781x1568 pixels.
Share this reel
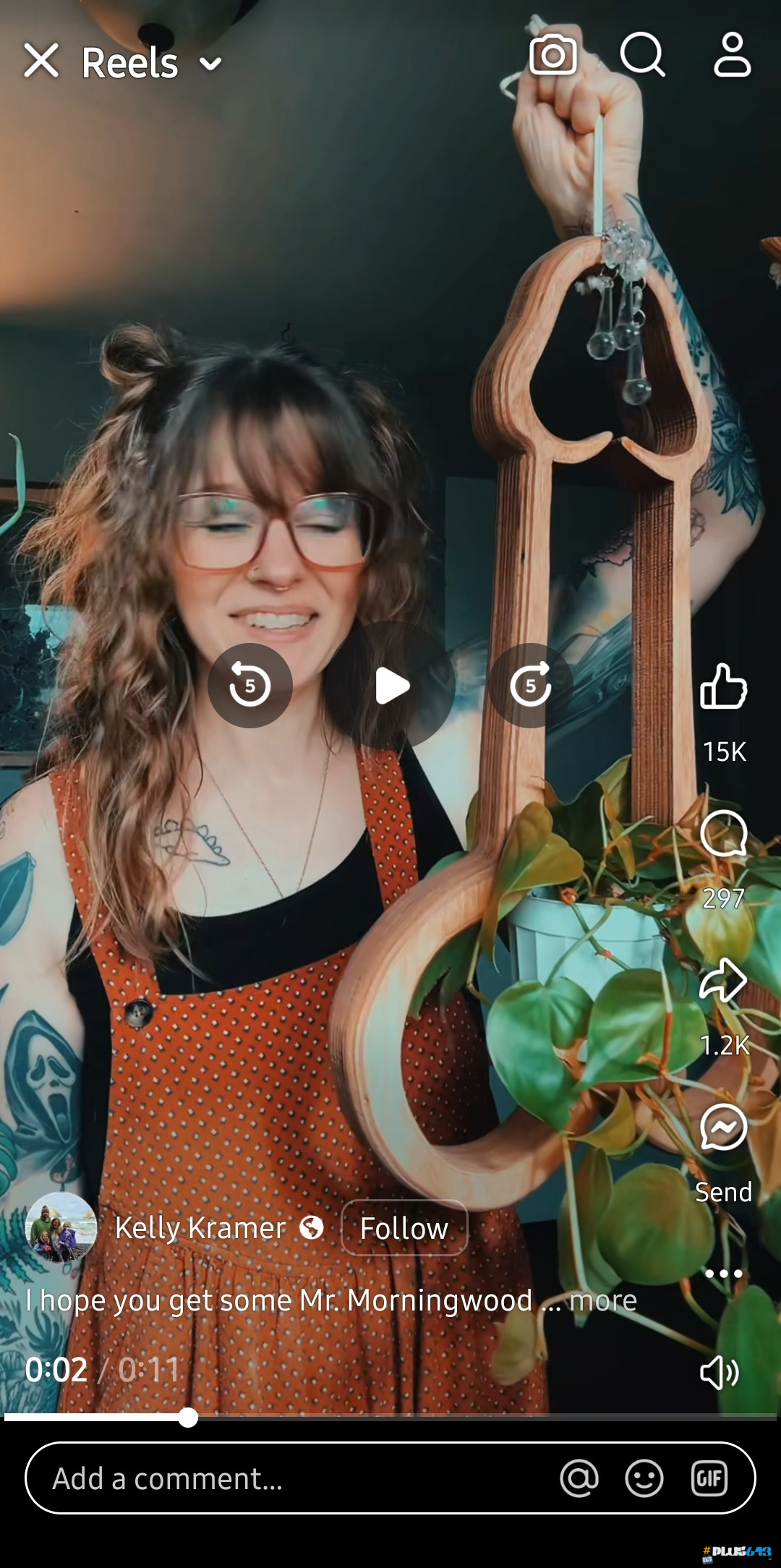point(723,982)
